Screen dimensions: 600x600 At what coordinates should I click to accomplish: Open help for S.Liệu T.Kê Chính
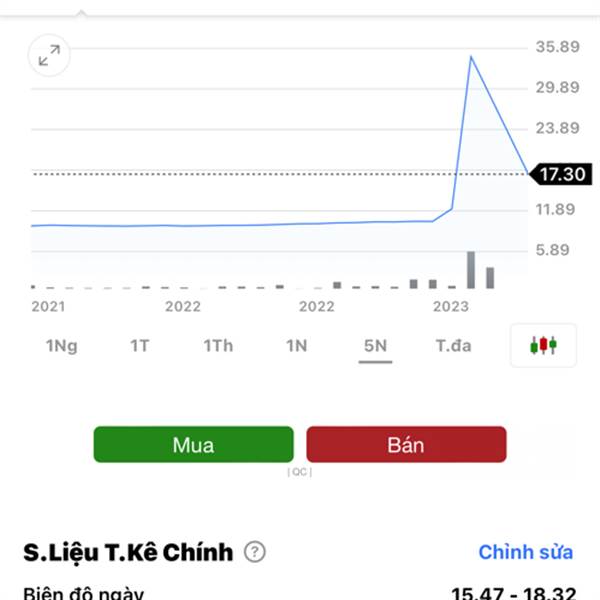255,552
